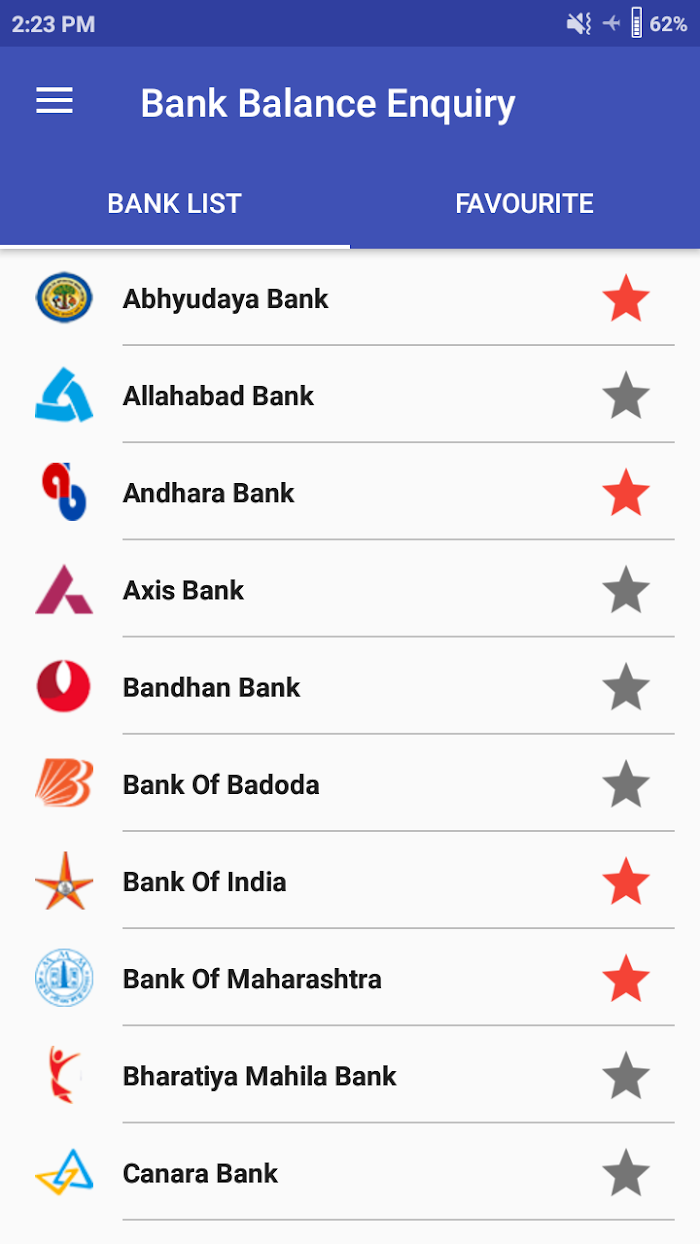
Task: Mark Allahabad Bank as favourite
Action: 626,395
